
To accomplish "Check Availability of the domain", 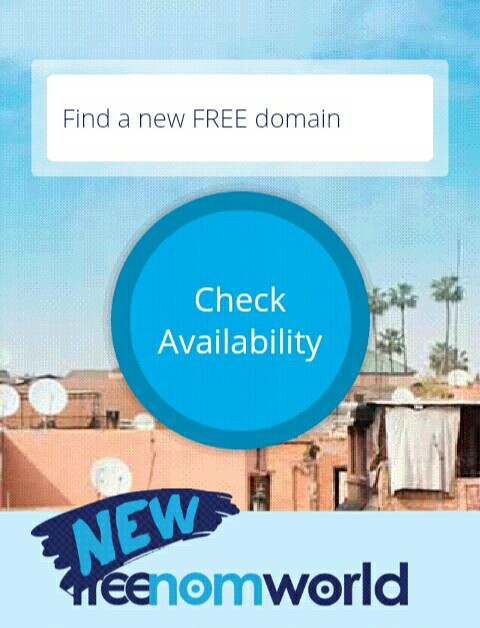I will [x=240, y=320].
